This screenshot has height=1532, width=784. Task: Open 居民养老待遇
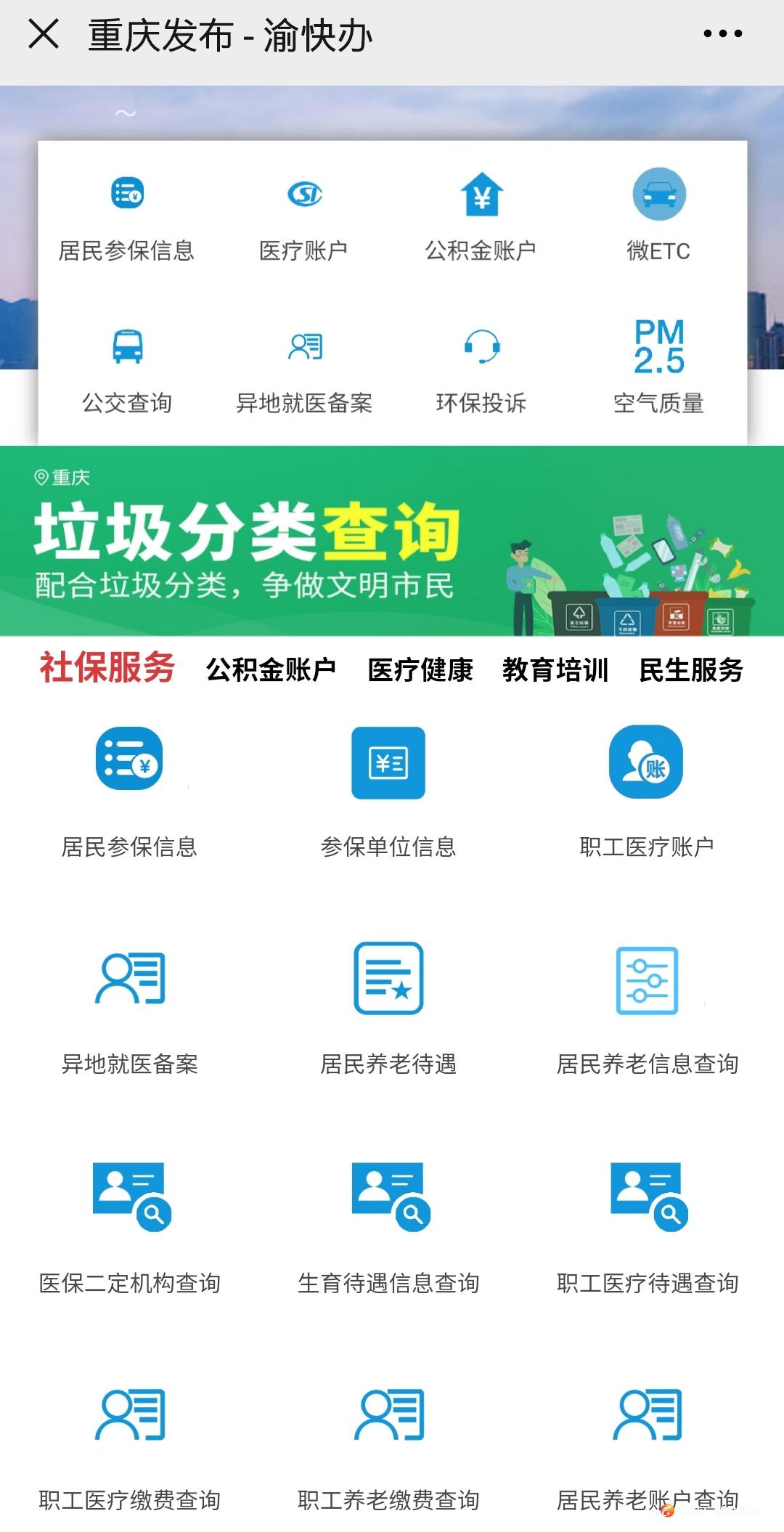(x=388, y=1008)
